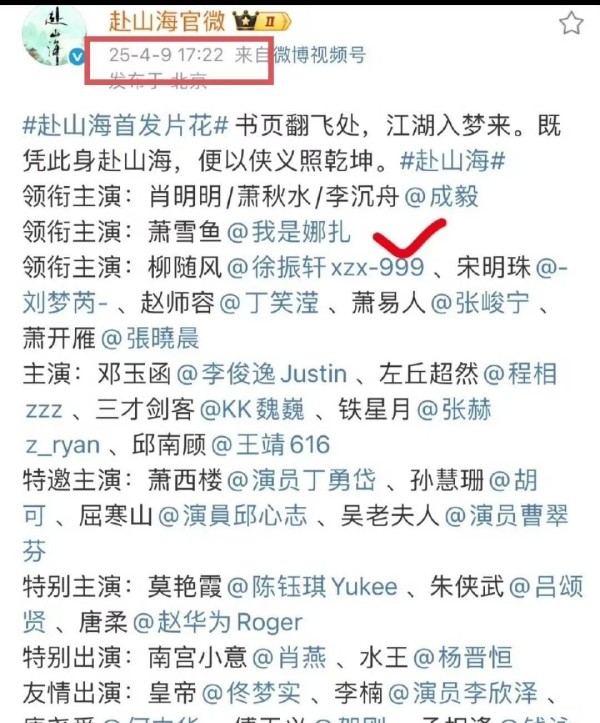Screen dimensions: 600x723
Task: Open the @李俊逸Justin mention
Action: (262, 374)
